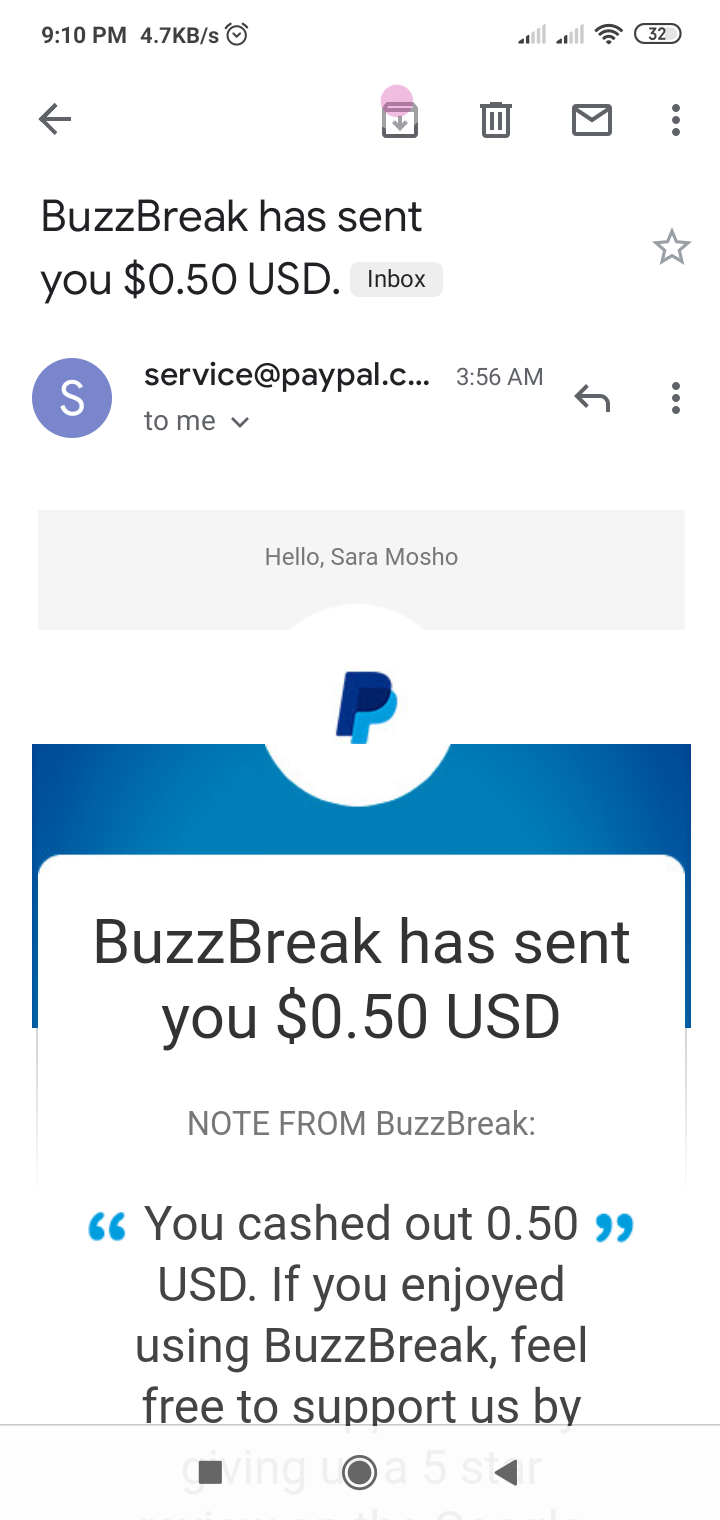720x1520 pixels.
Task: Delete this email with trash icon
Action: [495, 121]
